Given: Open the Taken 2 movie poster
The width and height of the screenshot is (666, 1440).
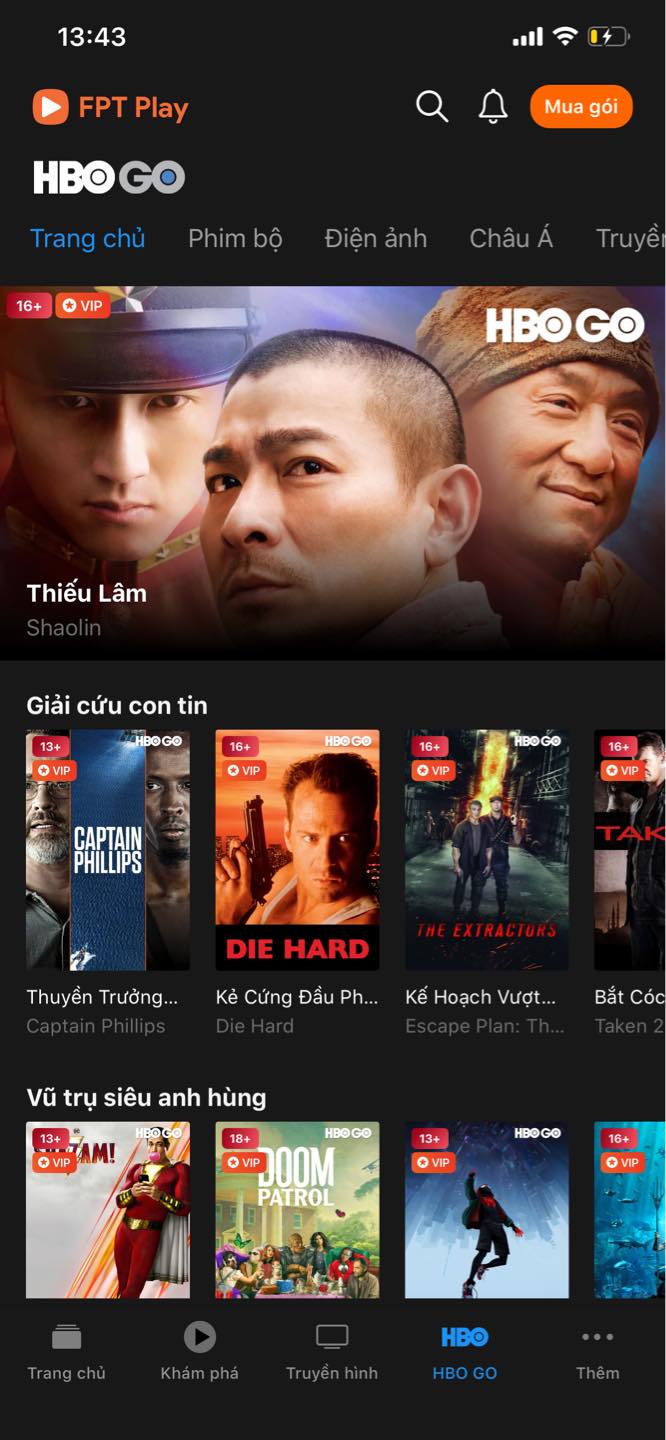Looking at the screenshot, I should pos(630,850).
